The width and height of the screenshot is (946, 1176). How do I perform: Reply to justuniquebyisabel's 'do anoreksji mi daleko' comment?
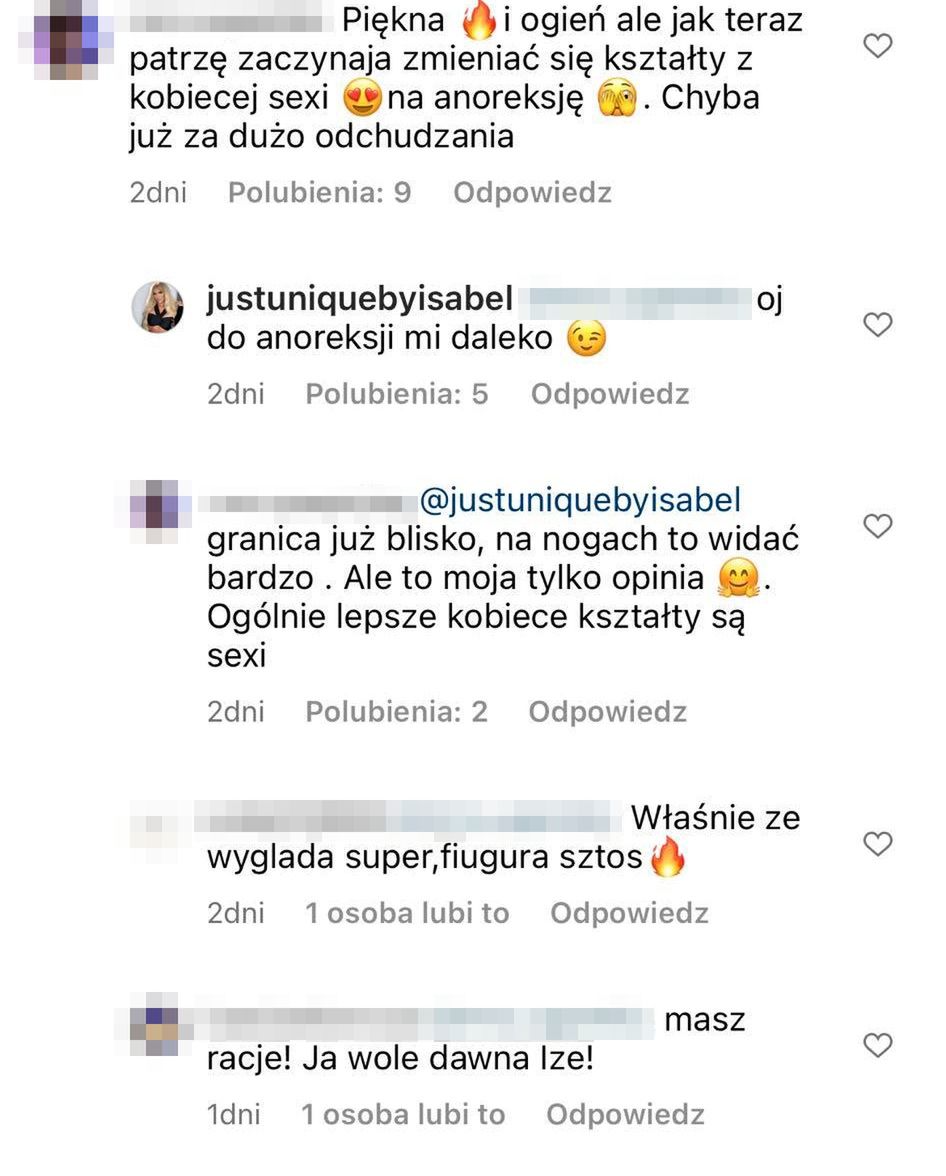pos(609,394)
